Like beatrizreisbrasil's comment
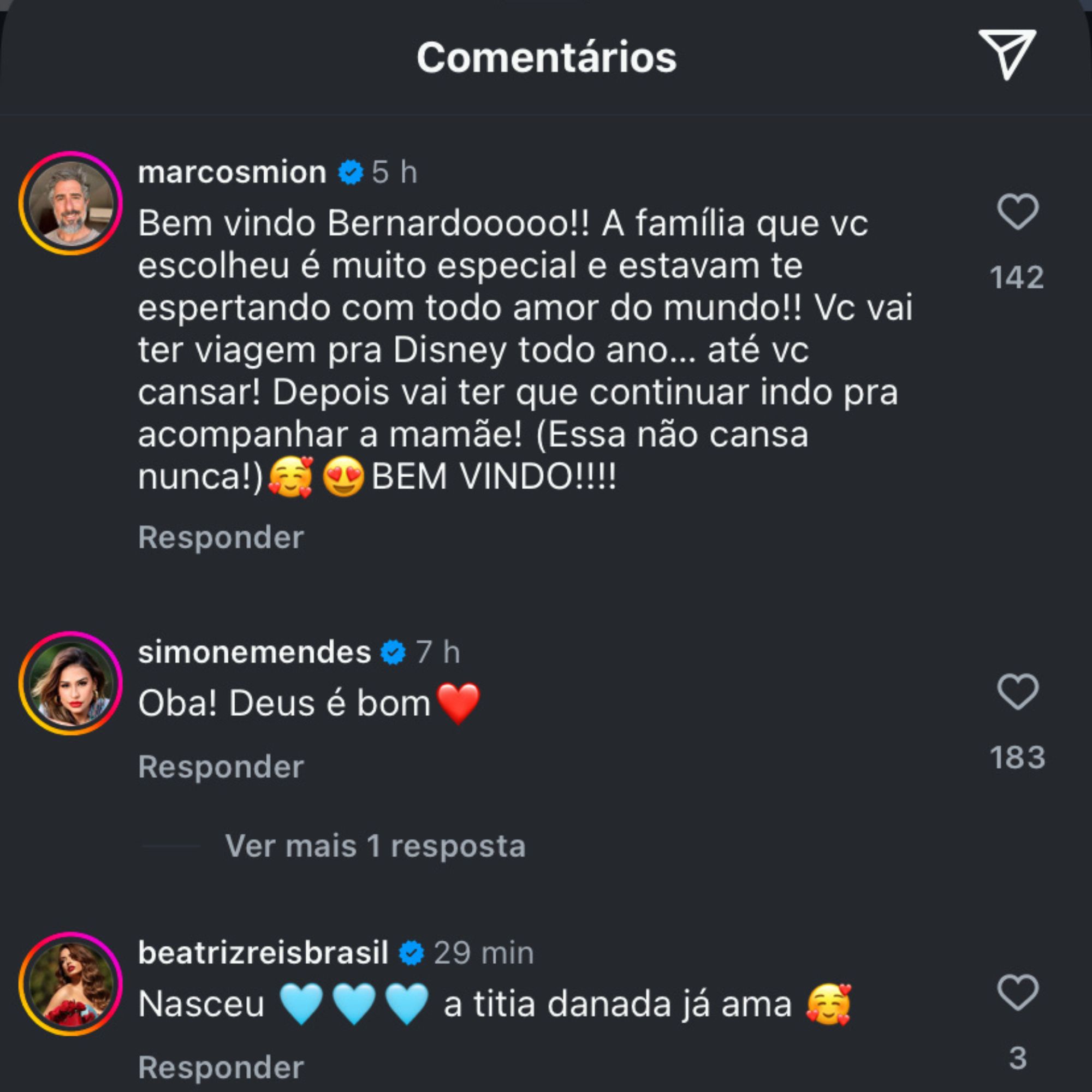The height and width of the screenshot is (1092, 1092). pos(1017,992)
